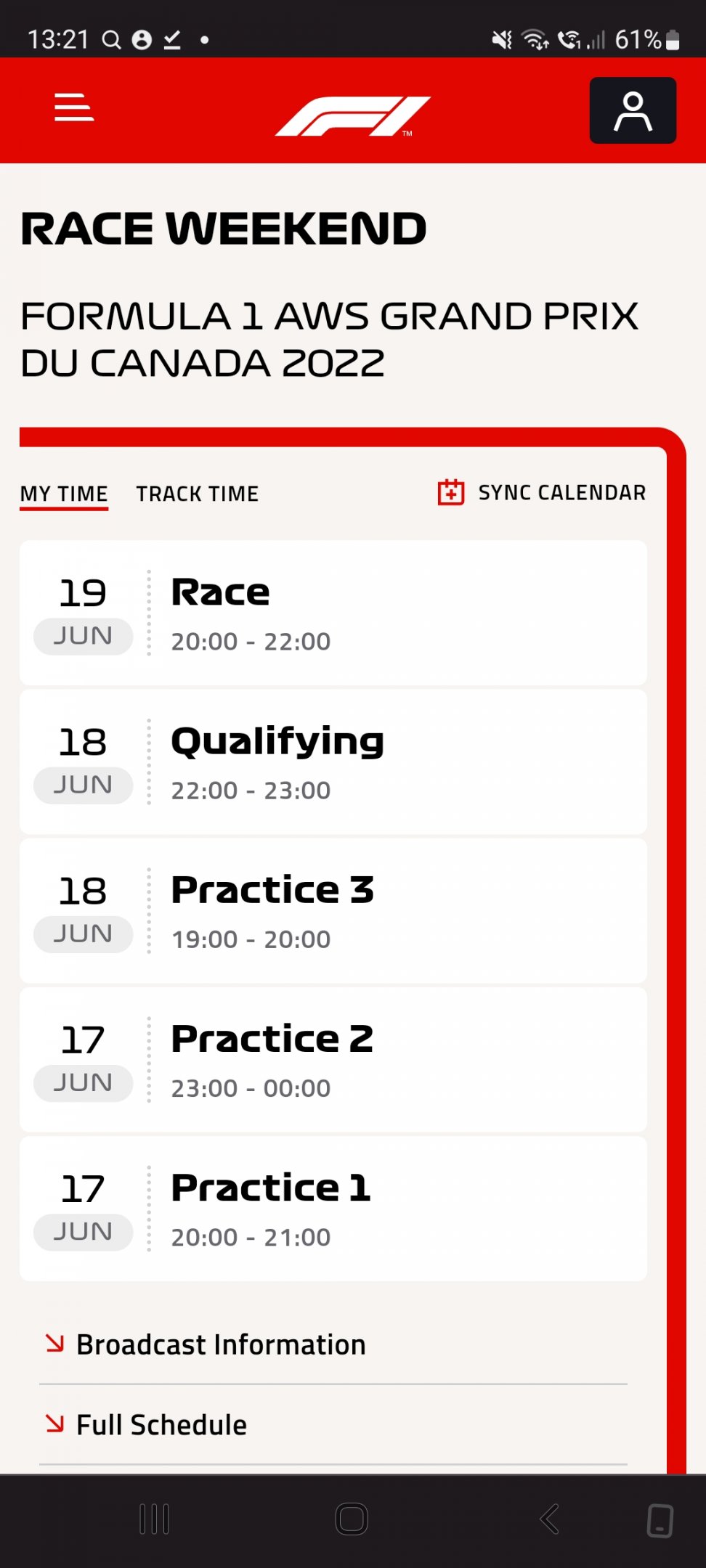The width and height of the screenshot is (706, 1568).
Task: Go back using system back button
Action: coord(550,1519)
